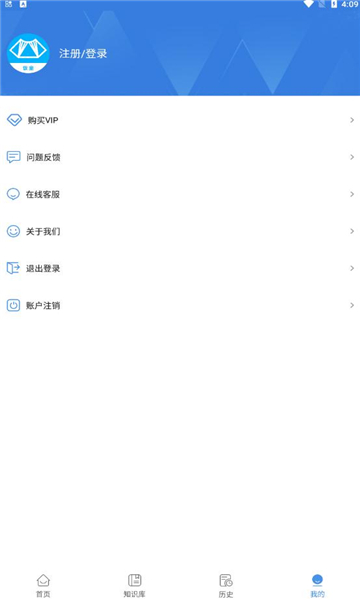Tap the 注册/登录 link
The height and width of the screenshot is (600, 360).
83,54
